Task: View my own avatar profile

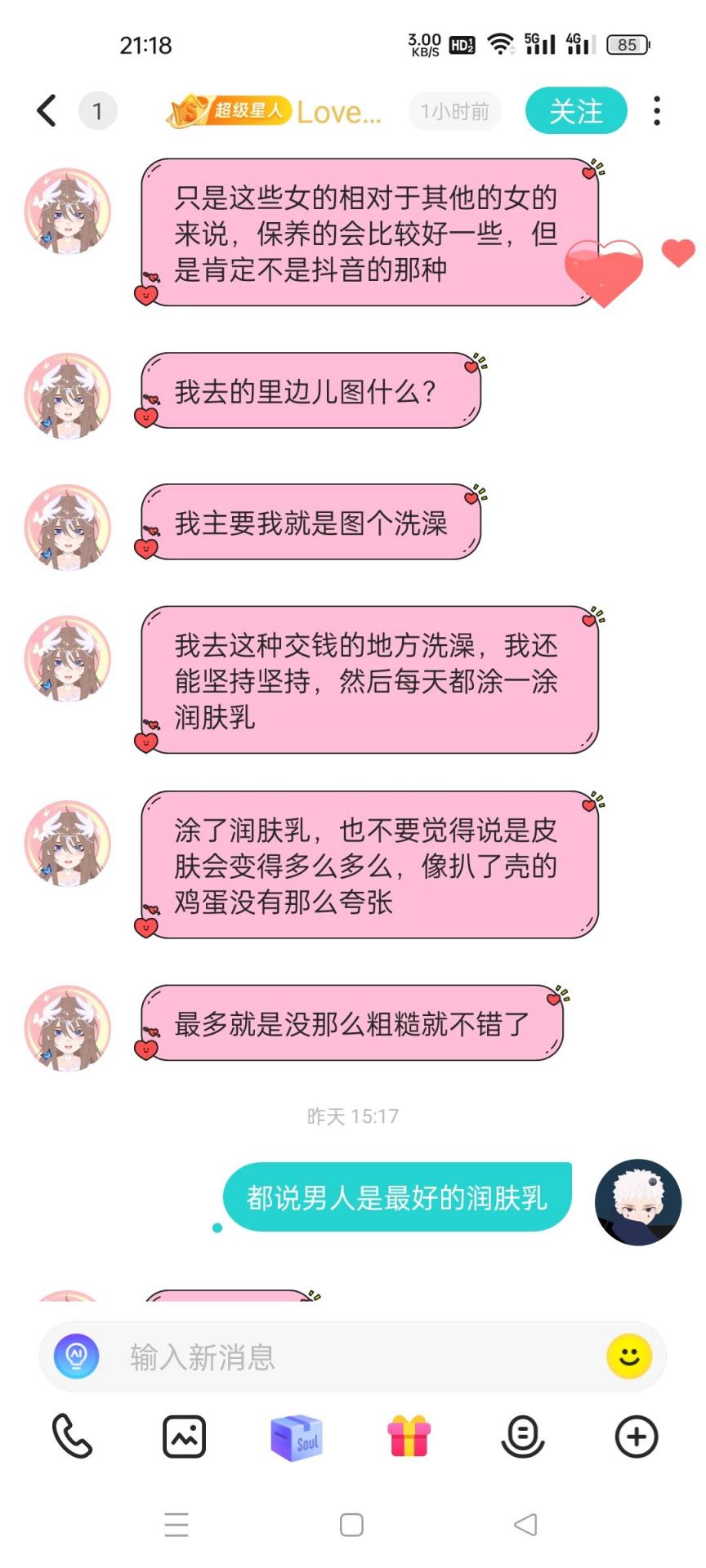Action: coord(637,1201)
